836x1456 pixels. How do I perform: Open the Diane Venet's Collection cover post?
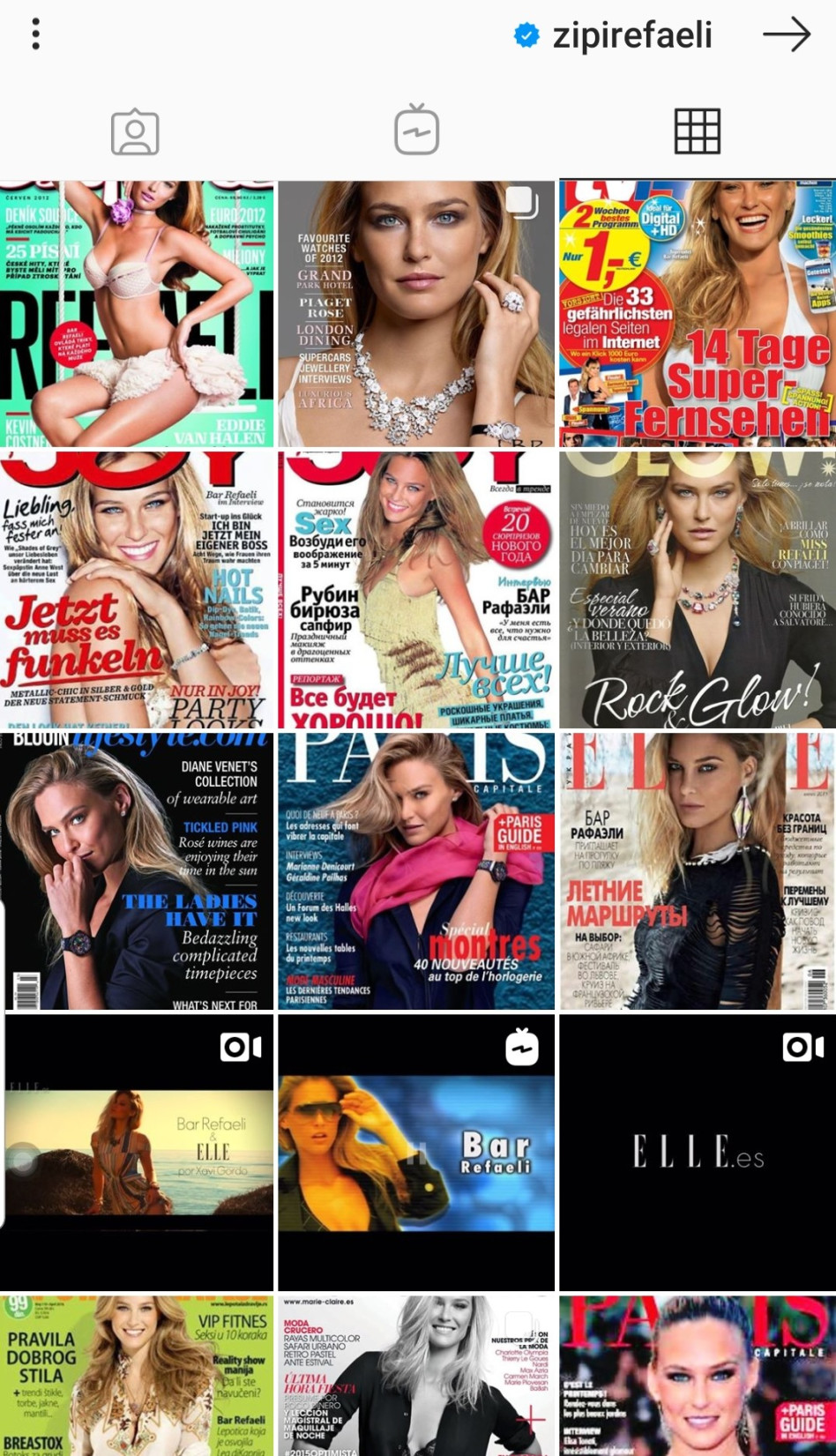point(136,870)
